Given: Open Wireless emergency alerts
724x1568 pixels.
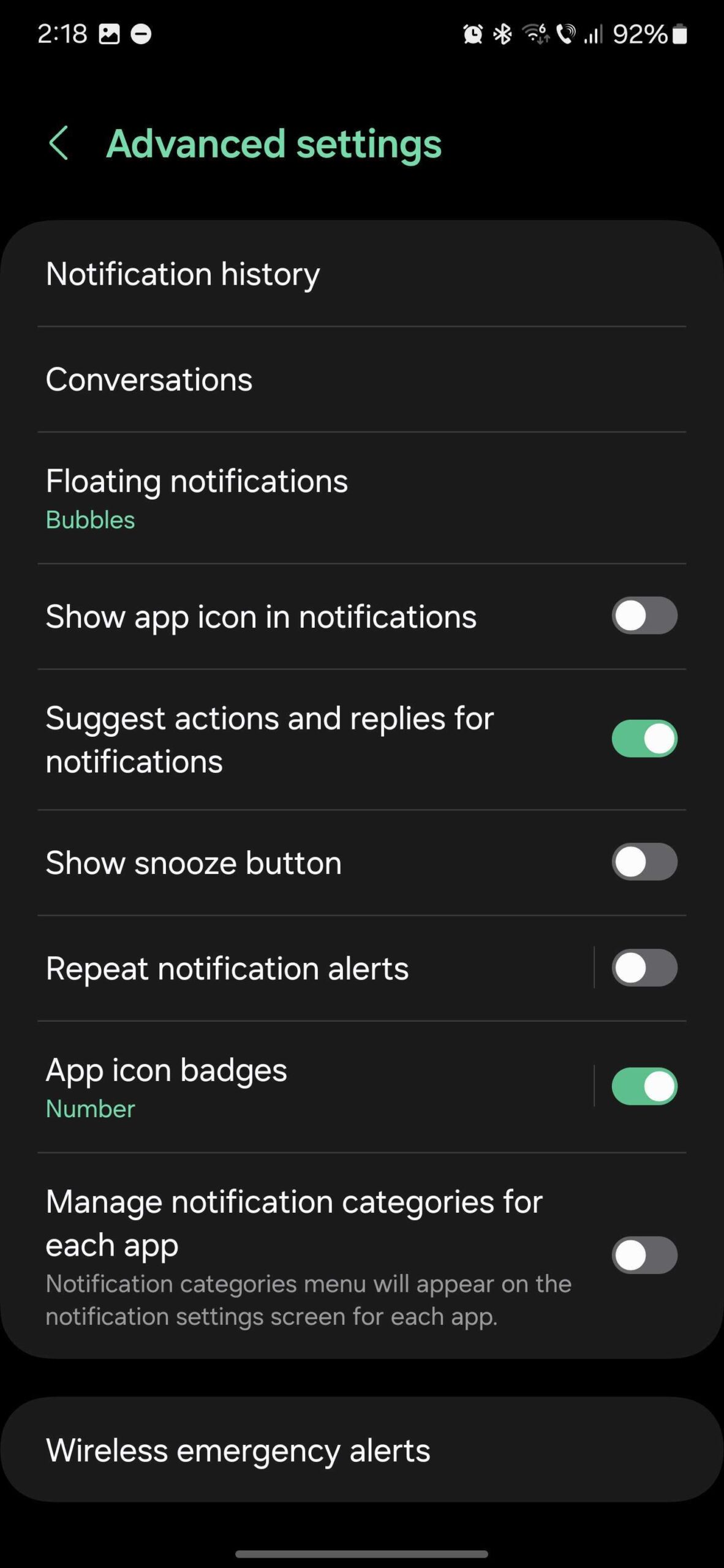Looking at the screenshot, I should [238, 1450].
